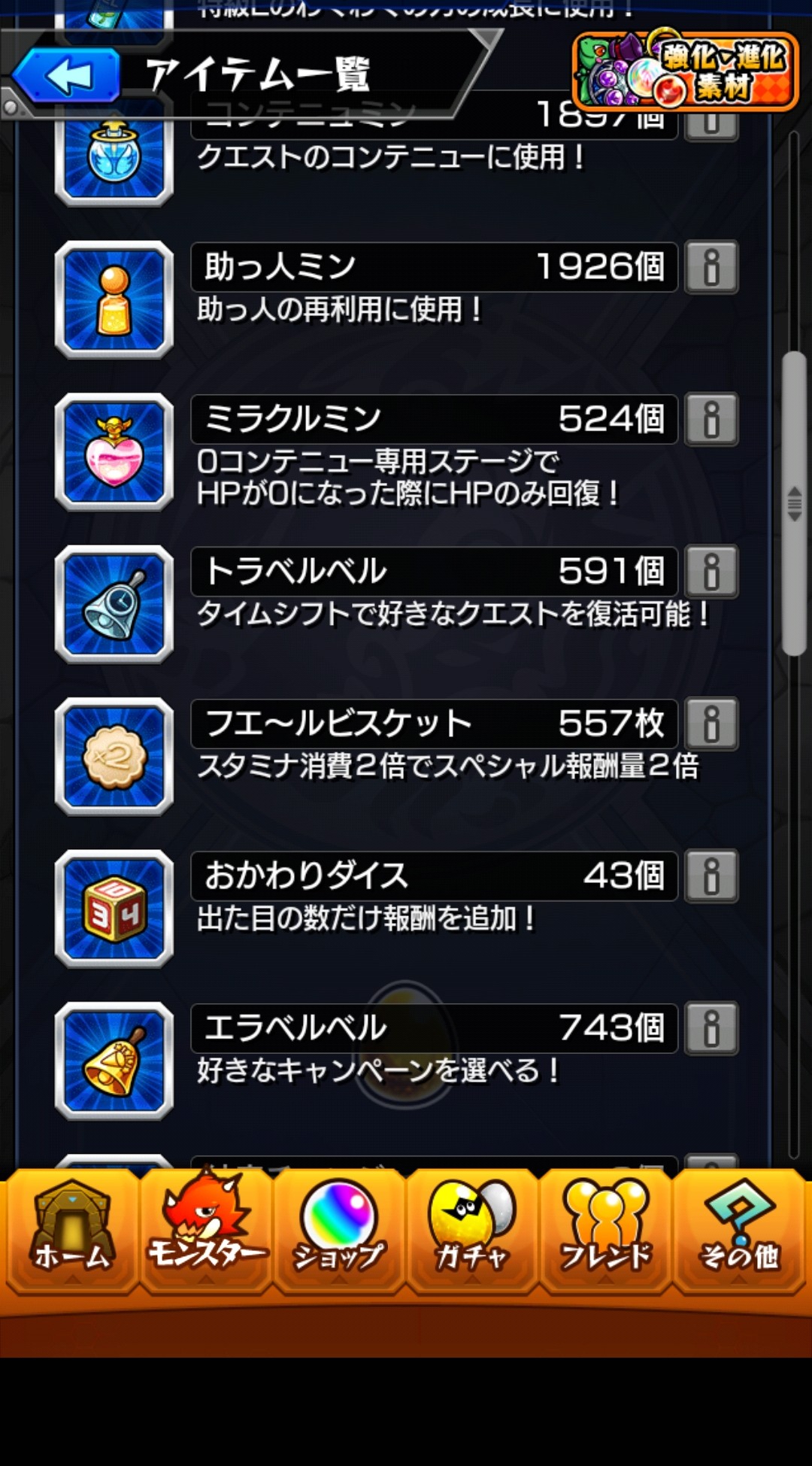Go to the ホーム tab
The width and height of the screenshot is (812, 1466).
click(71, 1231)
